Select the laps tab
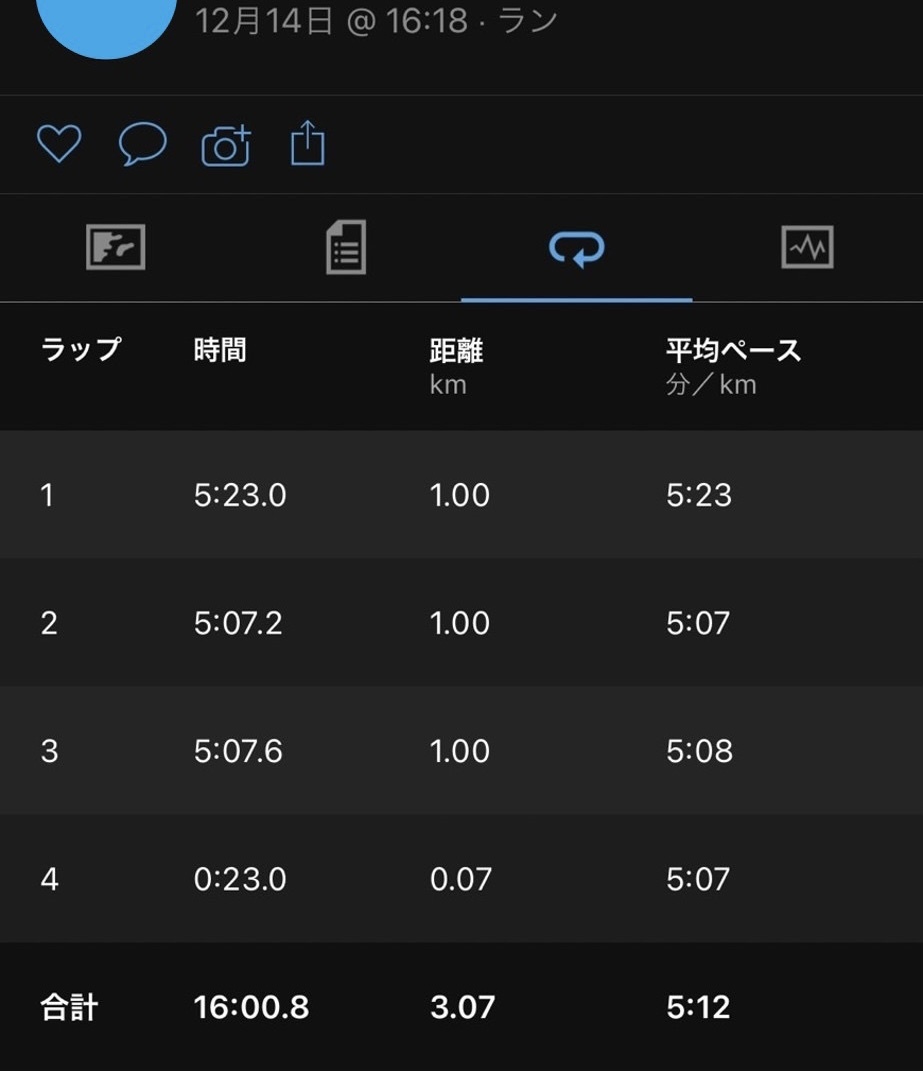The image size is (923, 1071). (x=577, y=247)
